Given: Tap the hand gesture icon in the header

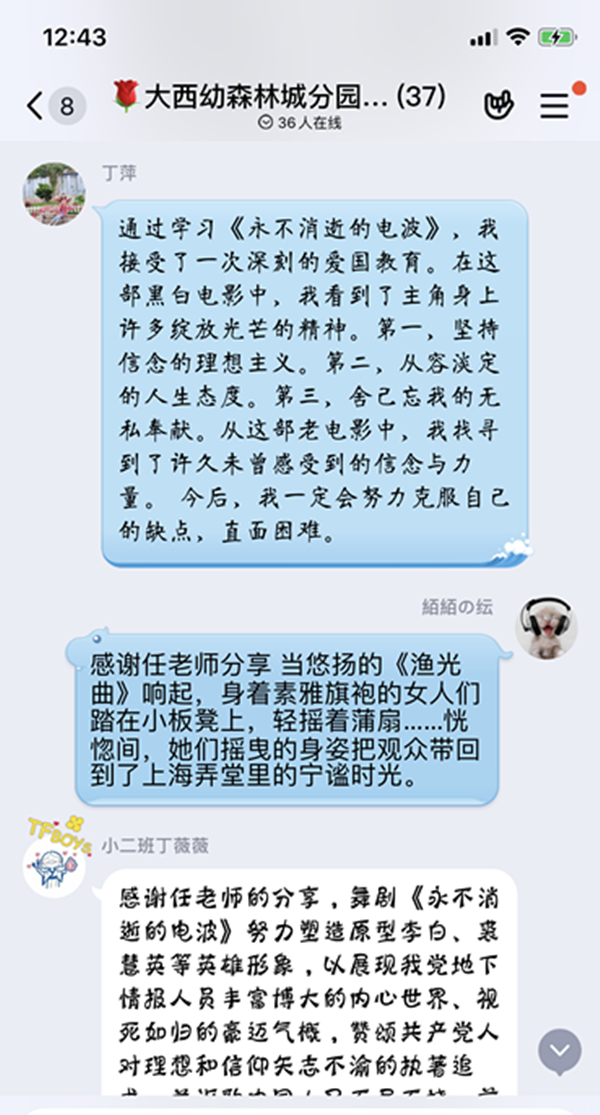Looking at the screenshot, I should pyautogui.click(x=498, y=105).
